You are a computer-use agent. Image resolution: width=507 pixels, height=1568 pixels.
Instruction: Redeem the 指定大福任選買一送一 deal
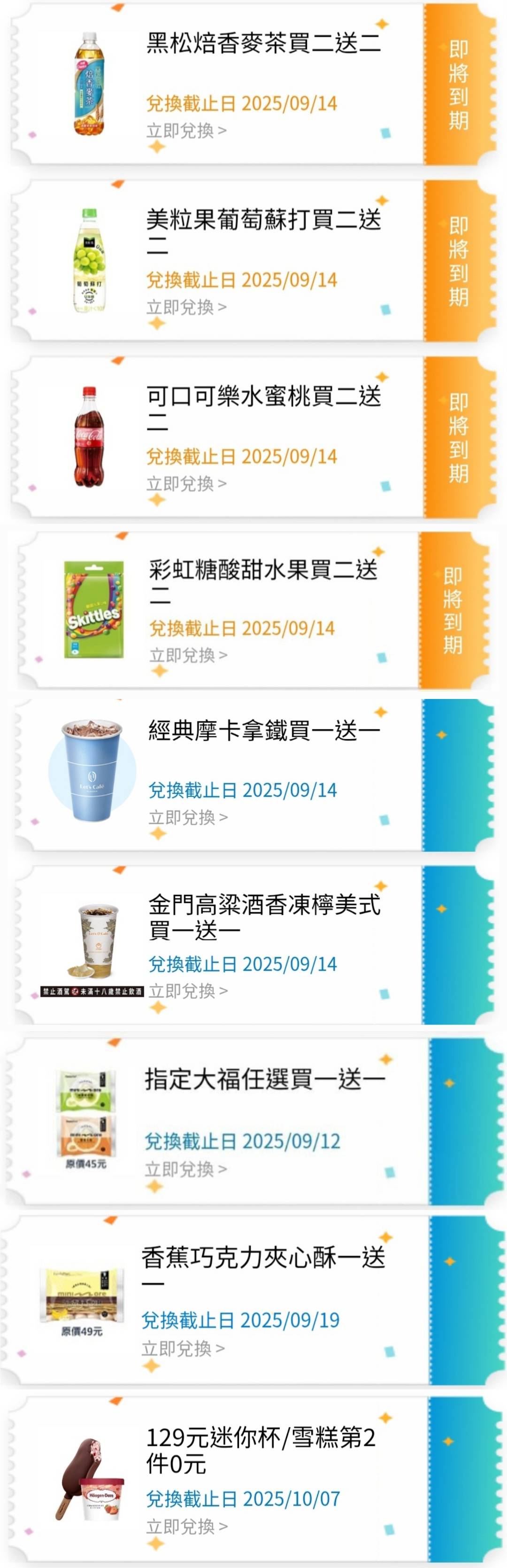click(185, 1169)
